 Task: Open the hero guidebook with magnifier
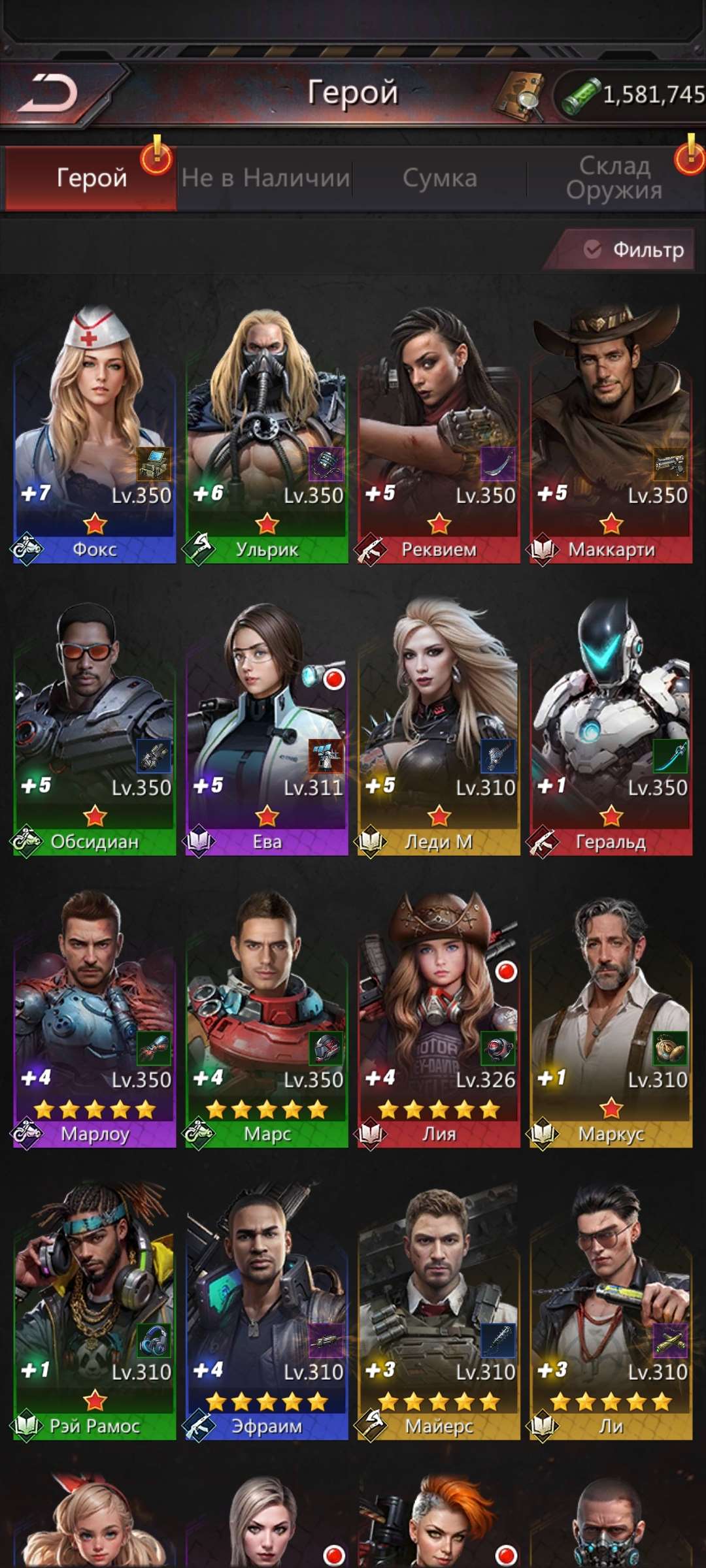click(x=520, y=97)
